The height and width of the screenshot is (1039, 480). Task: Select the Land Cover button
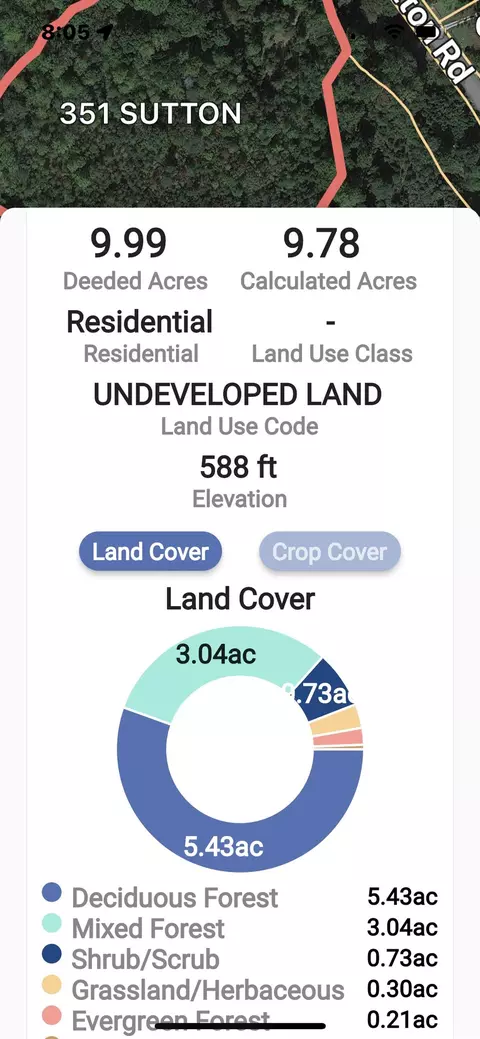click(x=150, y=551)
